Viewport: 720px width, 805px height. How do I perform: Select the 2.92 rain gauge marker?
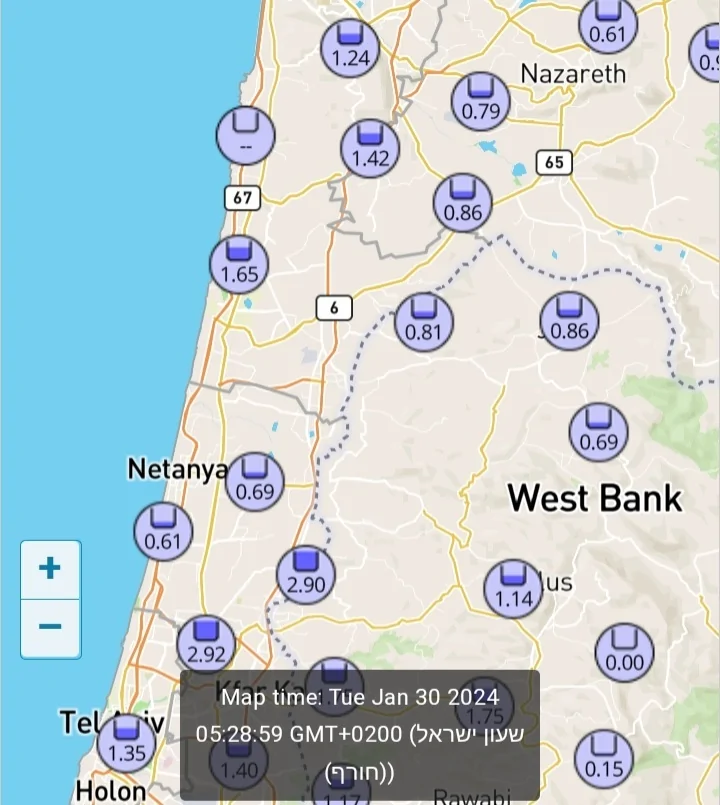[206, 645]
